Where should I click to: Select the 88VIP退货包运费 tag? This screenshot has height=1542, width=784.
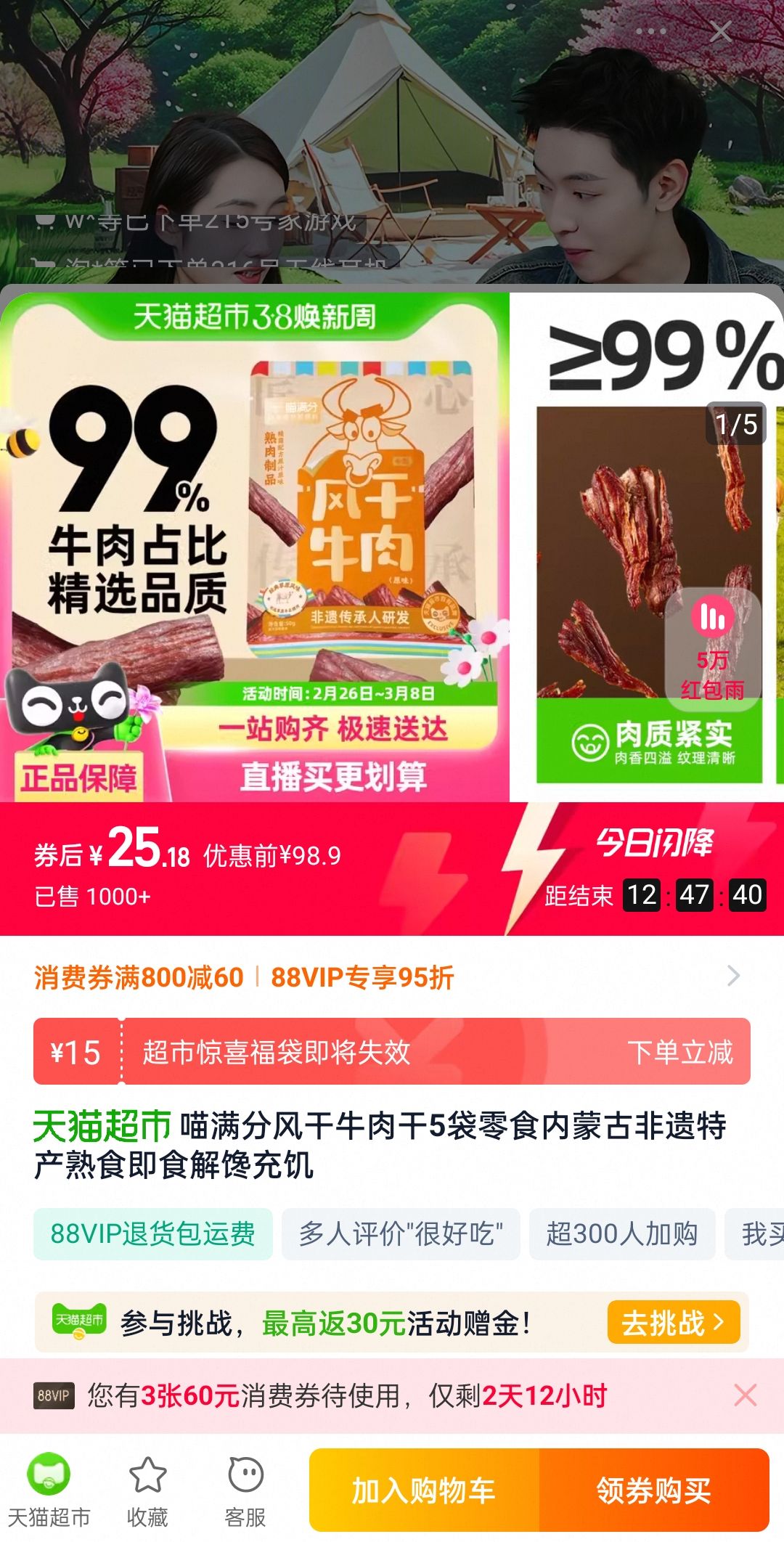(x=153, y=1233)
